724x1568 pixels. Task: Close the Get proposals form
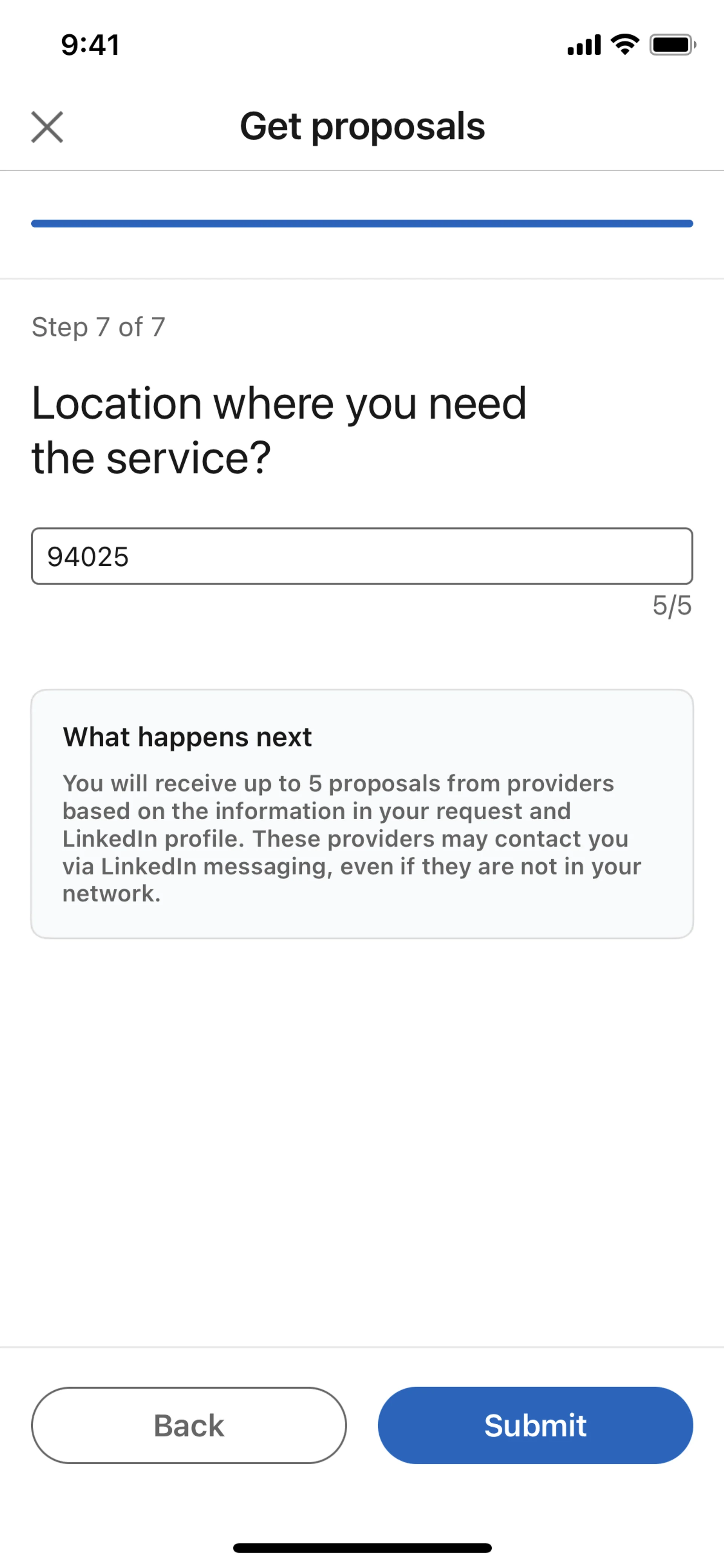click(47, 127)
